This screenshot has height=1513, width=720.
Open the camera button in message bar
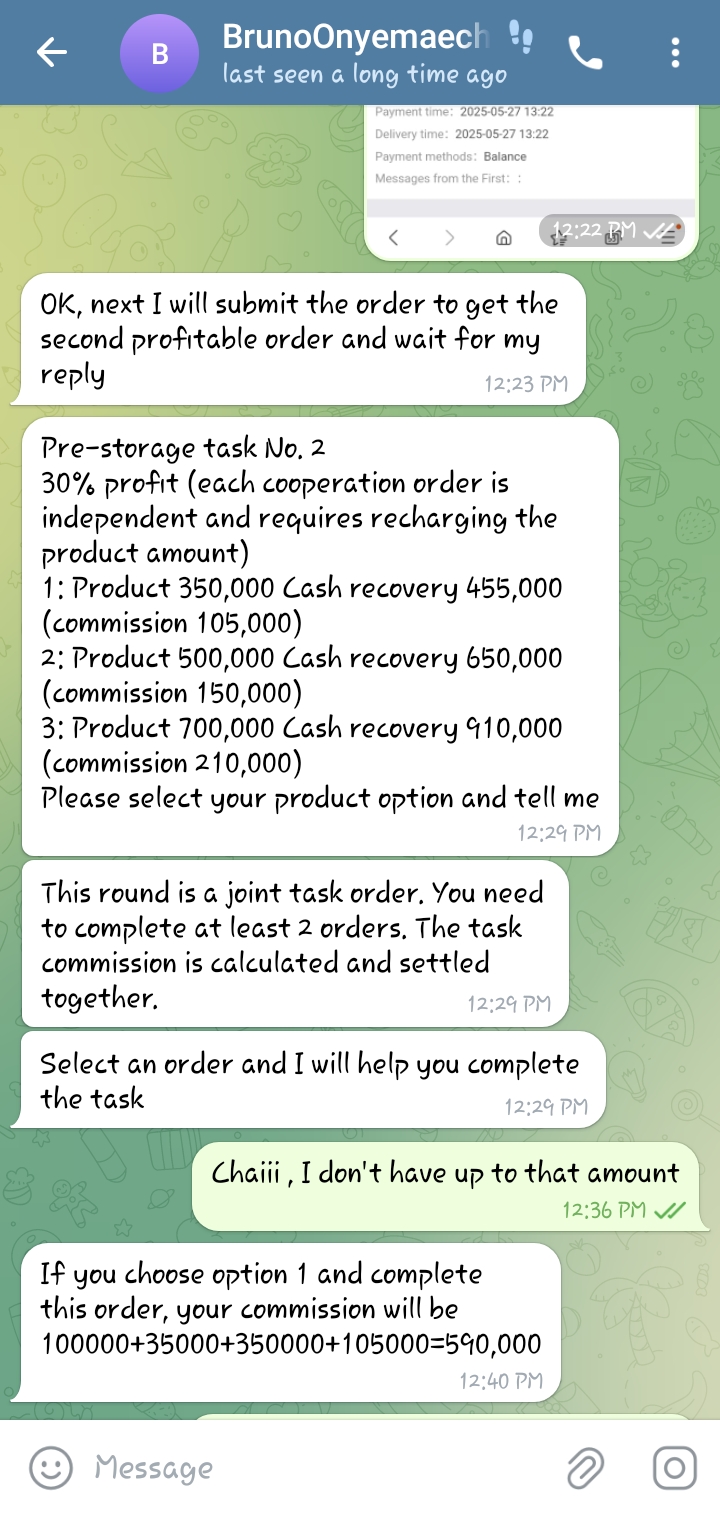674,1467
